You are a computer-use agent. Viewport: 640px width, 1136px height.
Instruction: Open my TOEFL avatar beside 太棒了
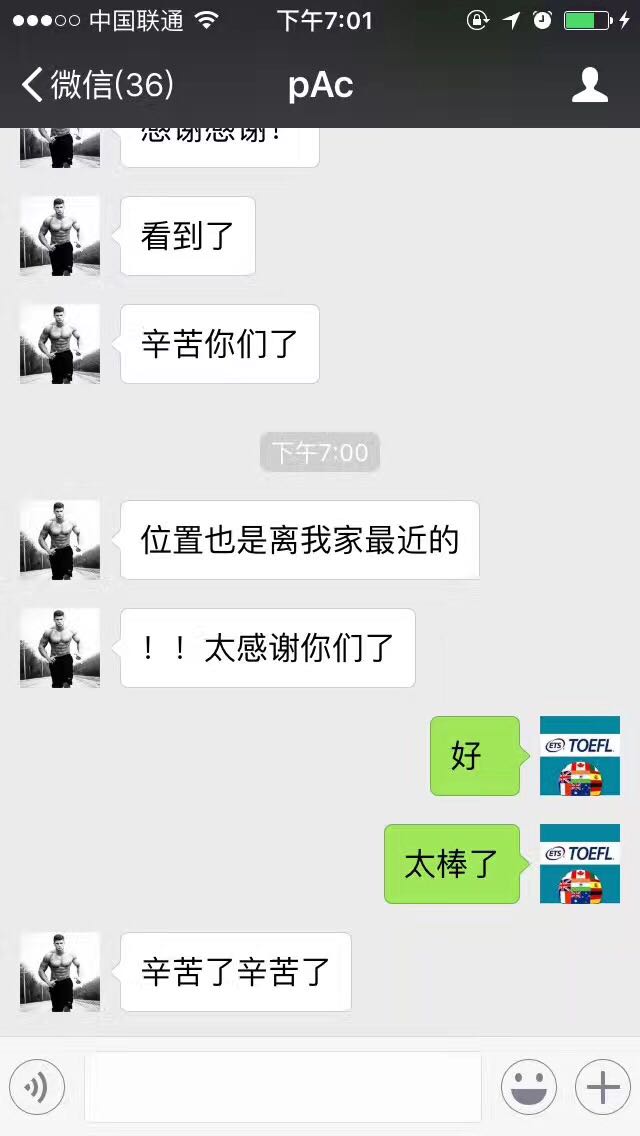[580, 864]
